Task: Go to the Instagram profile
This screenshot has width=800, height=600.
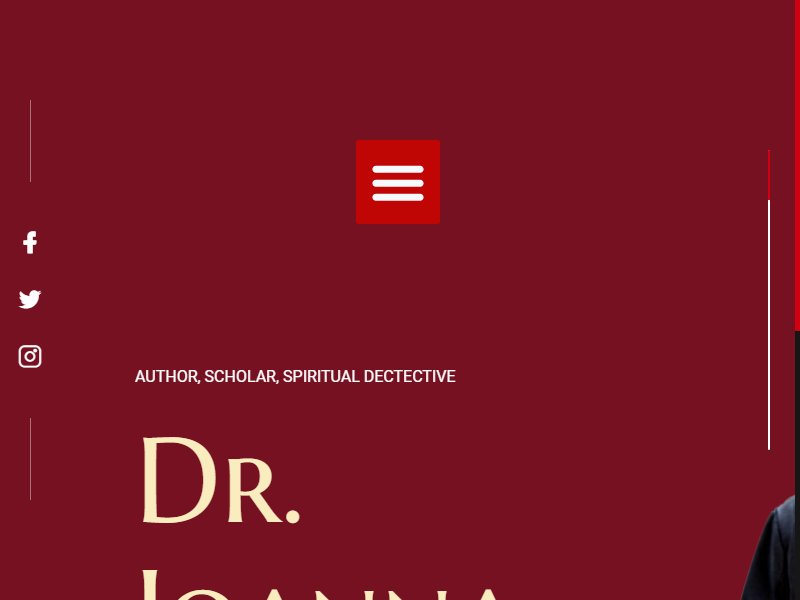Action: (x=30, y=356)
